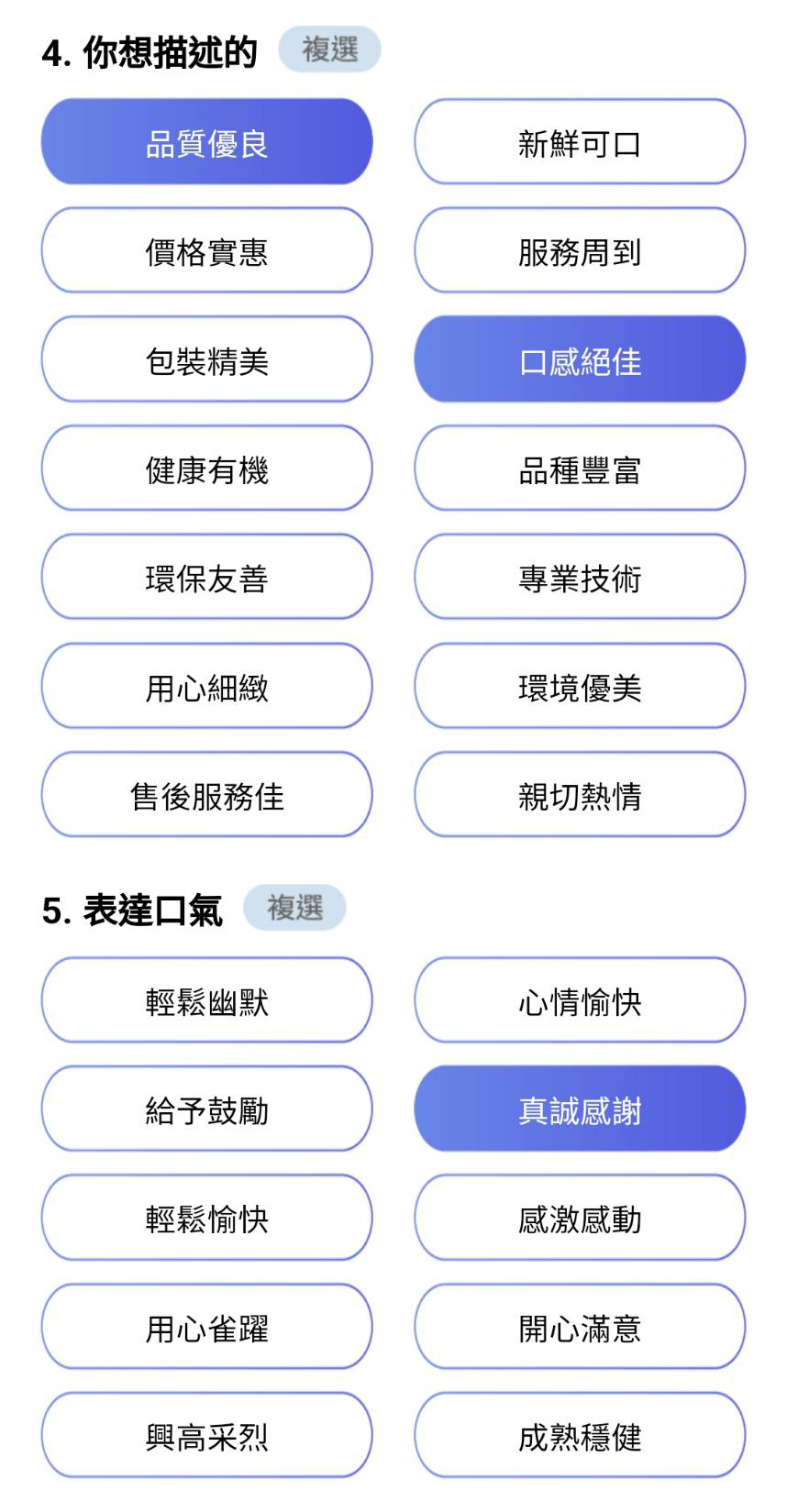Select the 新鮮可口 option
This screenshot has width=787, height=1512.
pyautogui.click(x=580, y=142)
